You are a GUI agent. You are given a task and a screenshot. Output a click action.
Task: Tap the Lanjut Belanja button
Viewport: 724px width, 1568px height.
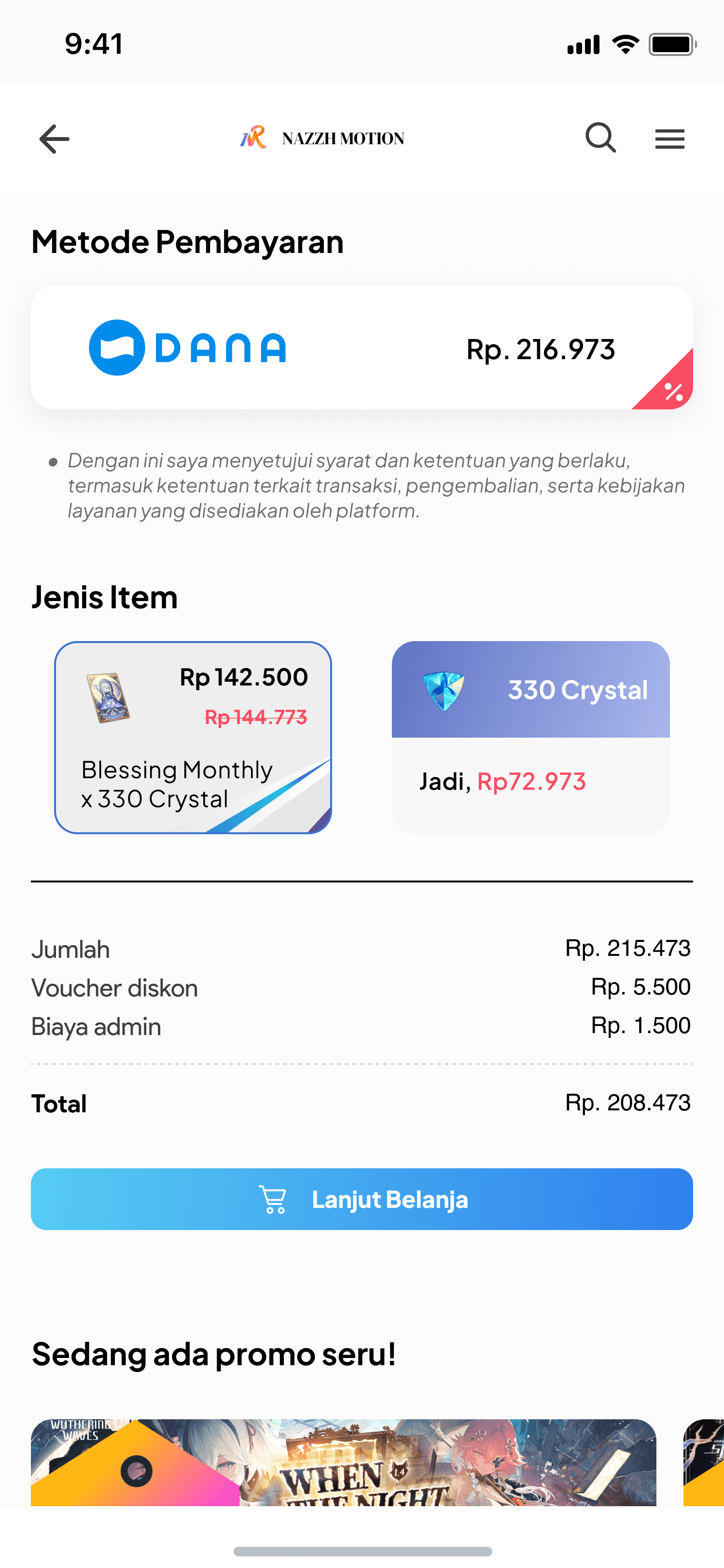tap(362, 1199)
